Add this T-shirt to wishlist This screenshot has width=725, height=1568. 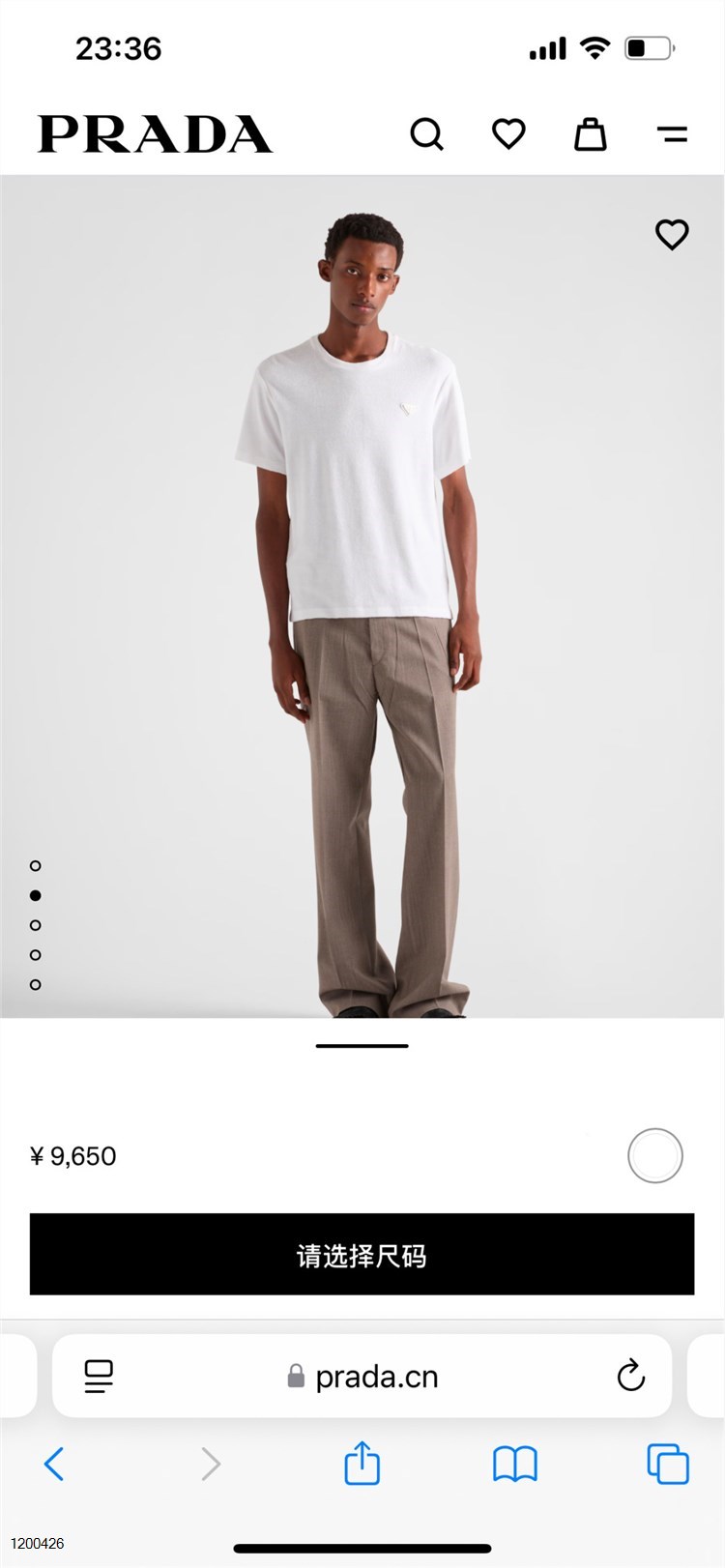tap(672, 235)
